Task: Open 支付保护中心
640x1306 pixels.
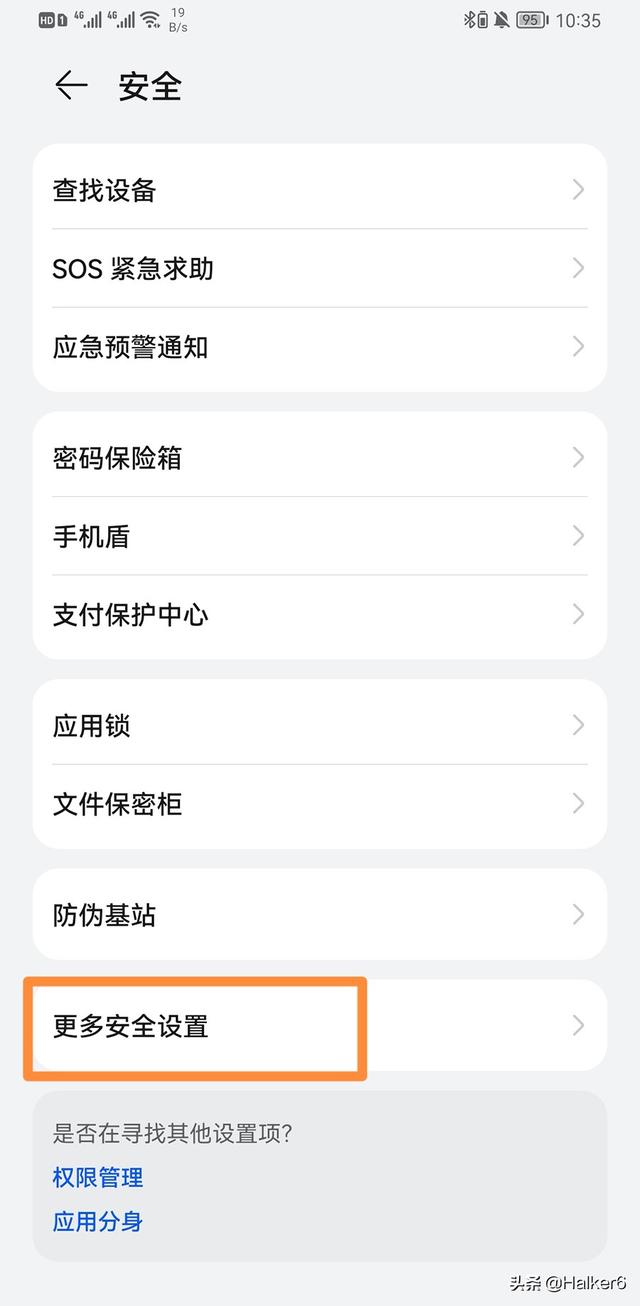Action: click(x=320, y=614)
